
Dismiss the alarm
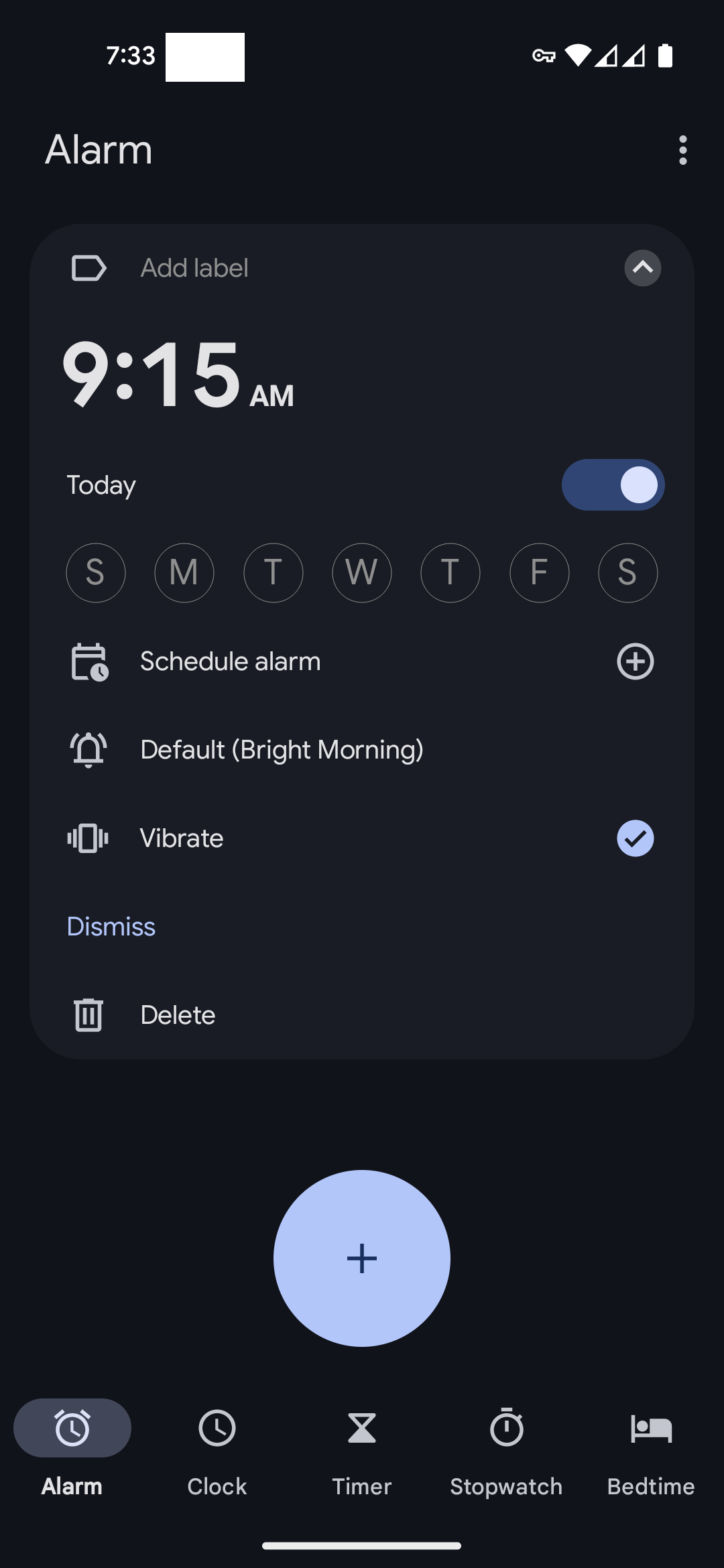point(111,926)
